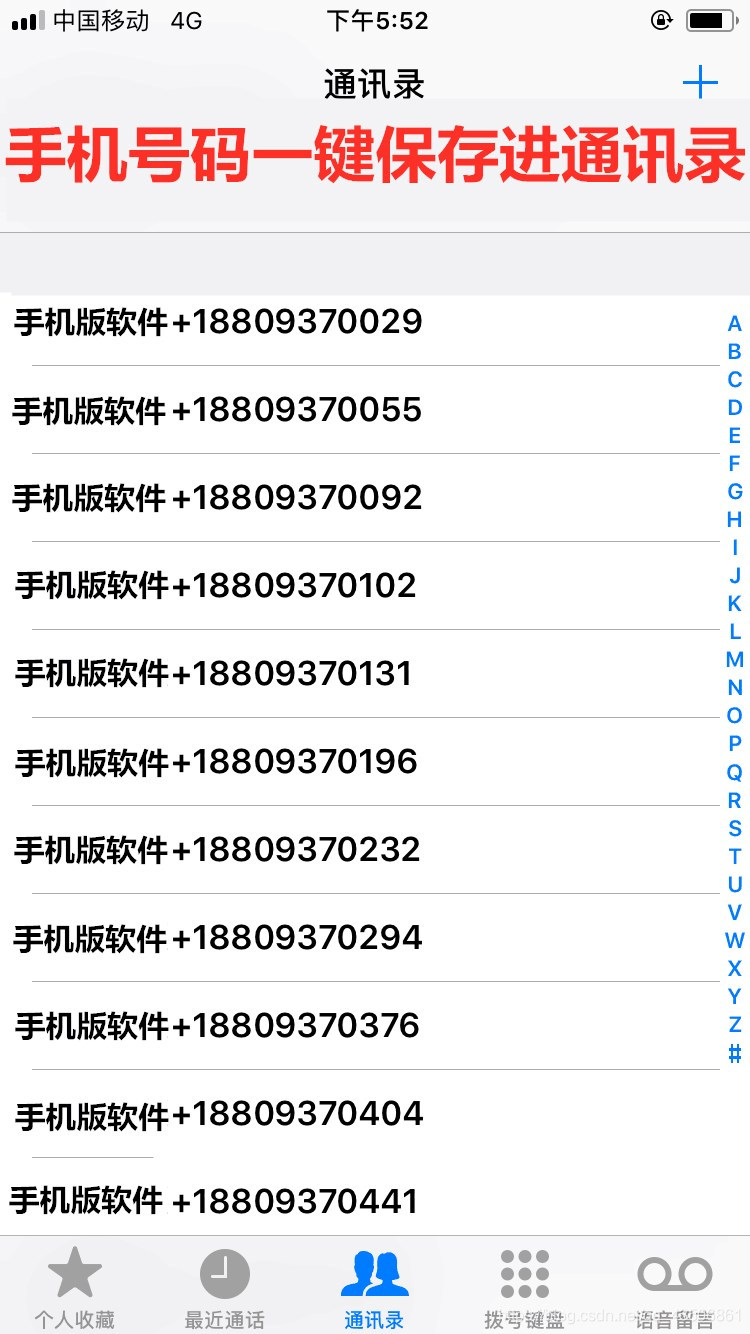Go to the 语音留言 tab

tap(675, 1288)
